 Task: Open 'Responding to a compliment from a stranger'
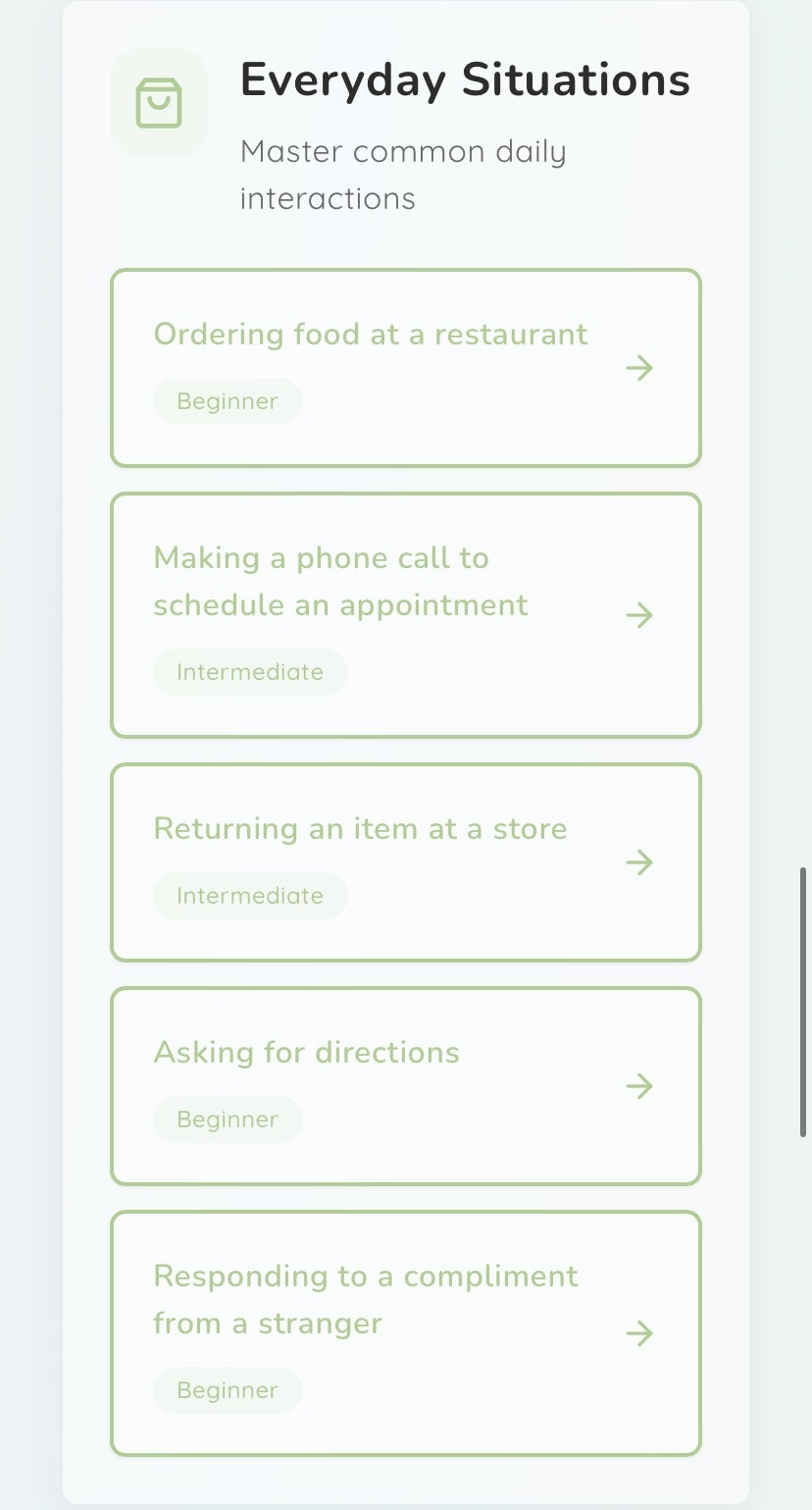[x=365, y=1299]
